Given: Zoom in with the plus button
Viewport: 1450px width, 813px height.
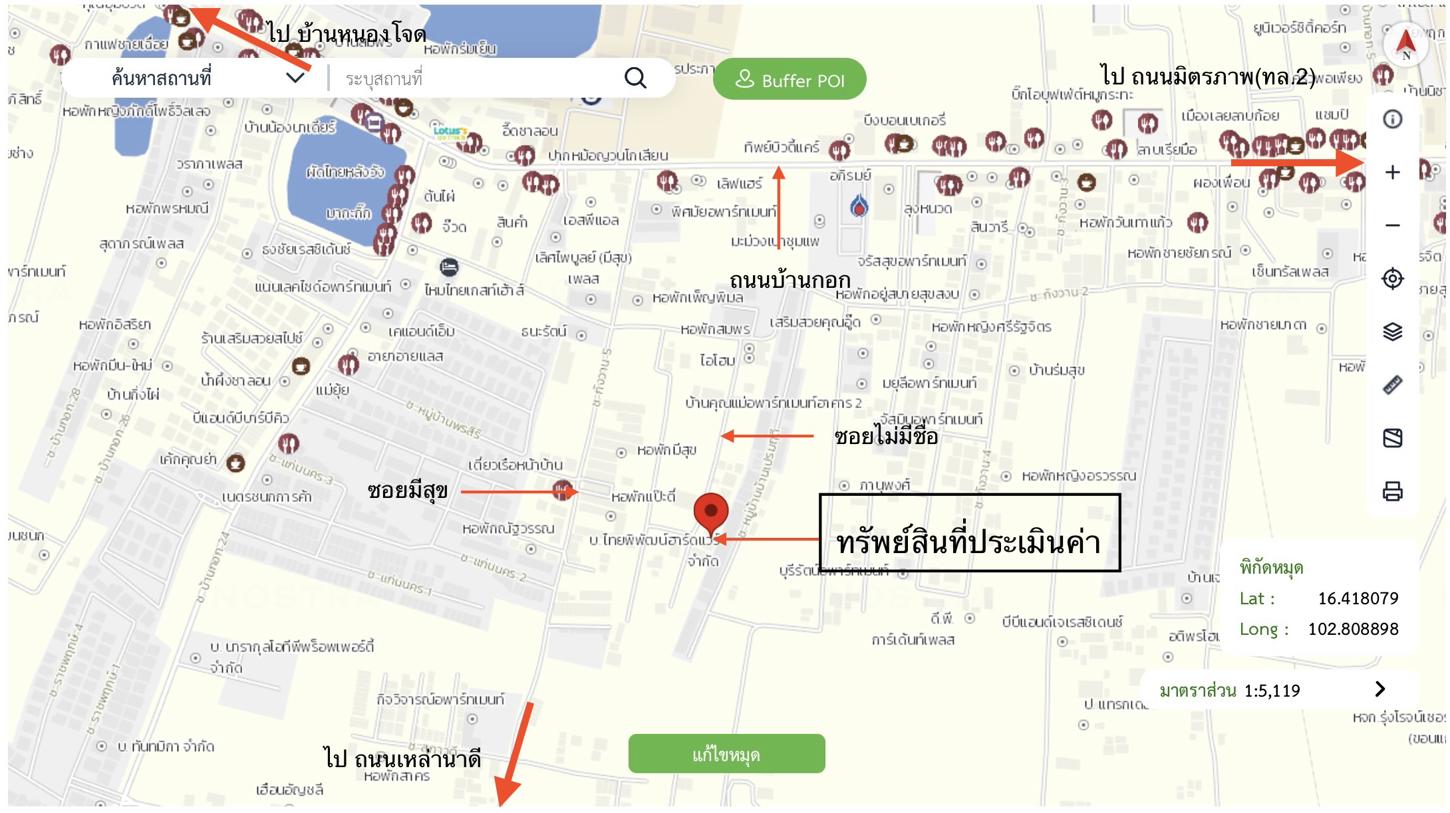Looking at the screenshot, I should click(1392, 172).
